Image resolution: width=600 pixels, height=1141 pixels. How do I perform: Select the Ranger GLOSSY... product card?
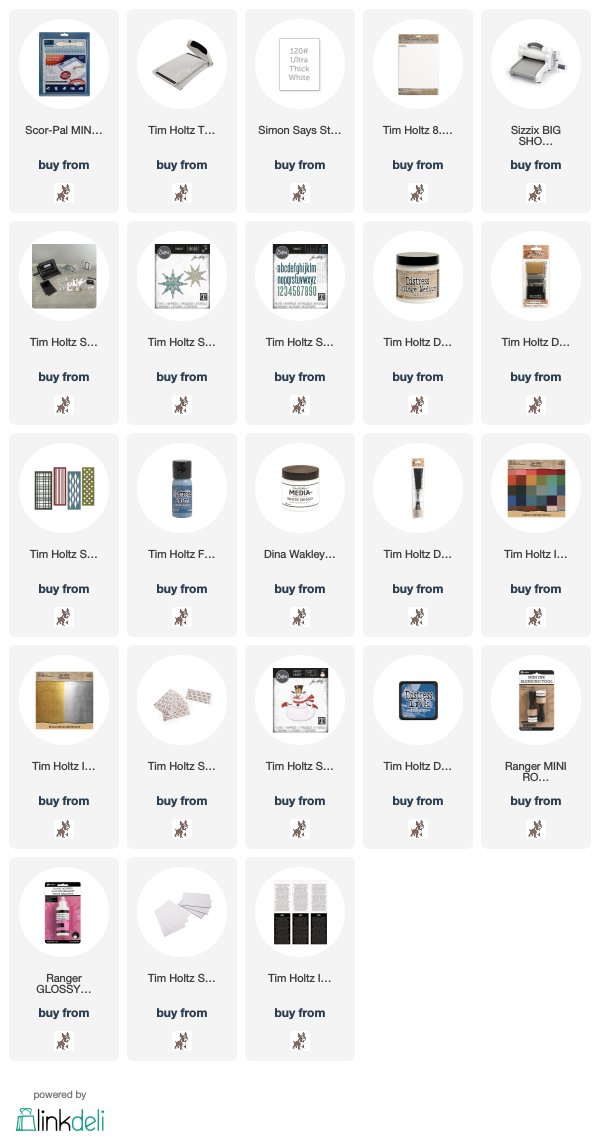click(64, 958)
